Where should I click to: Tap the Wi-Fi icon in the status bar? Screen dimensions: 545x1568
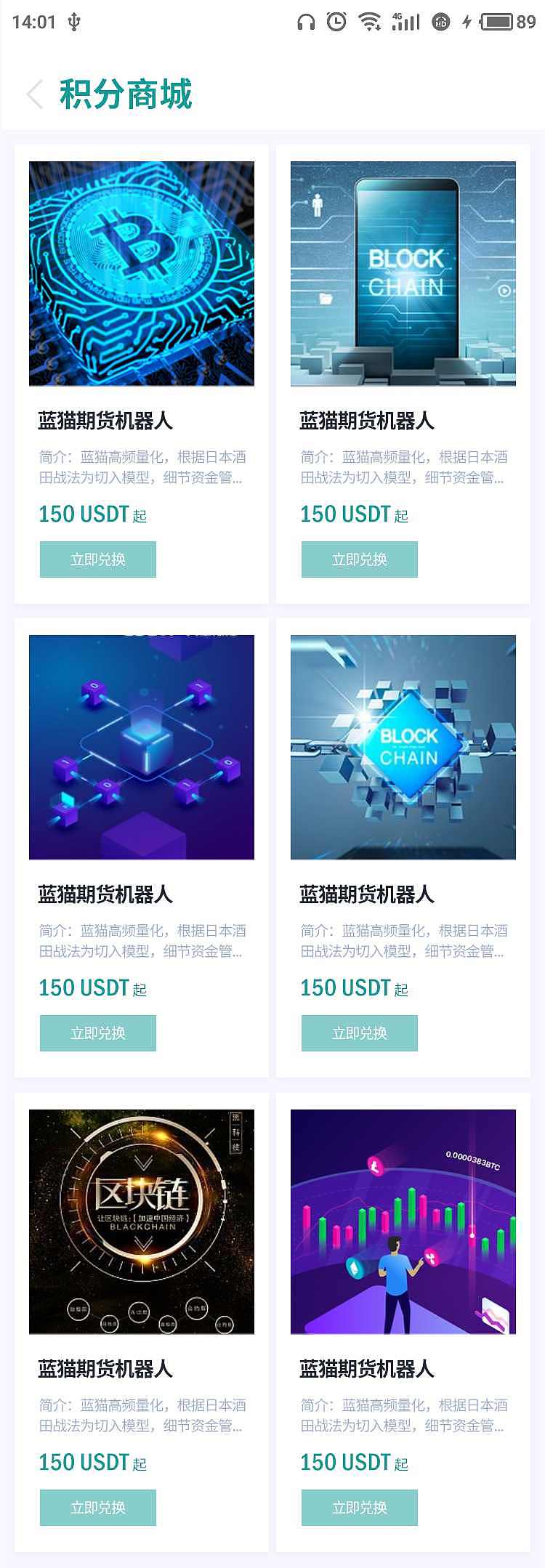[x=369, y=22]
